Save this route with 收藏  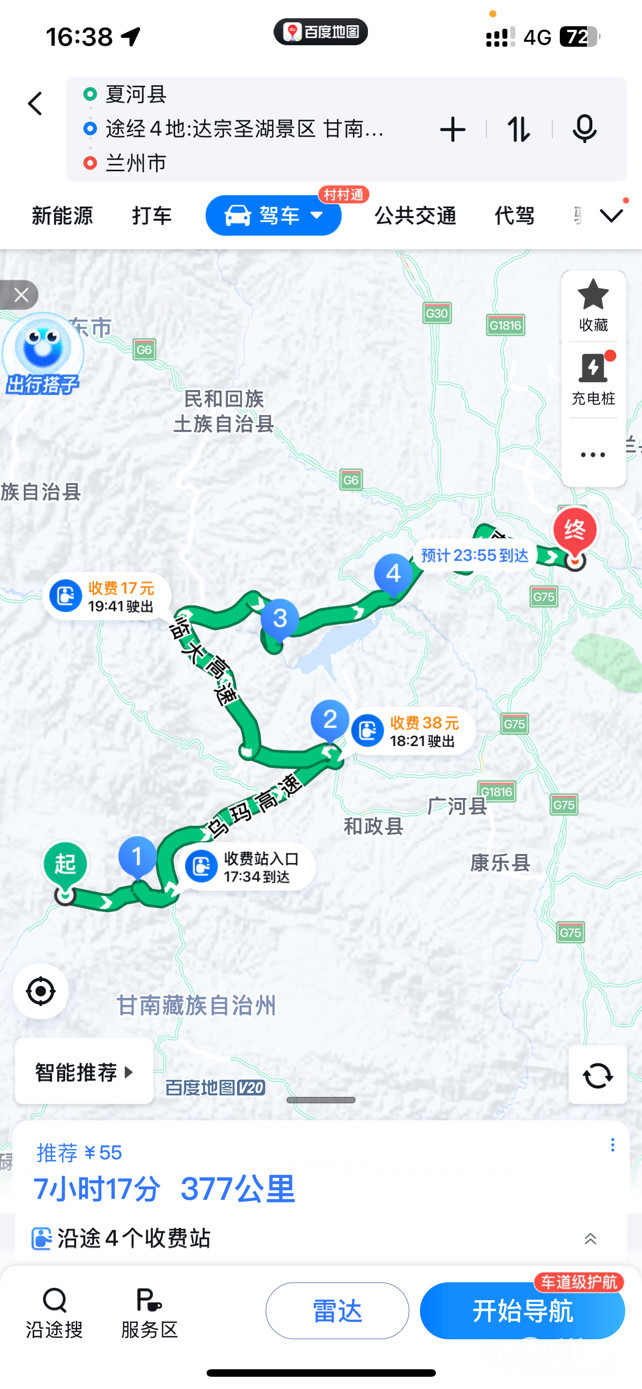tap(593, 305)
